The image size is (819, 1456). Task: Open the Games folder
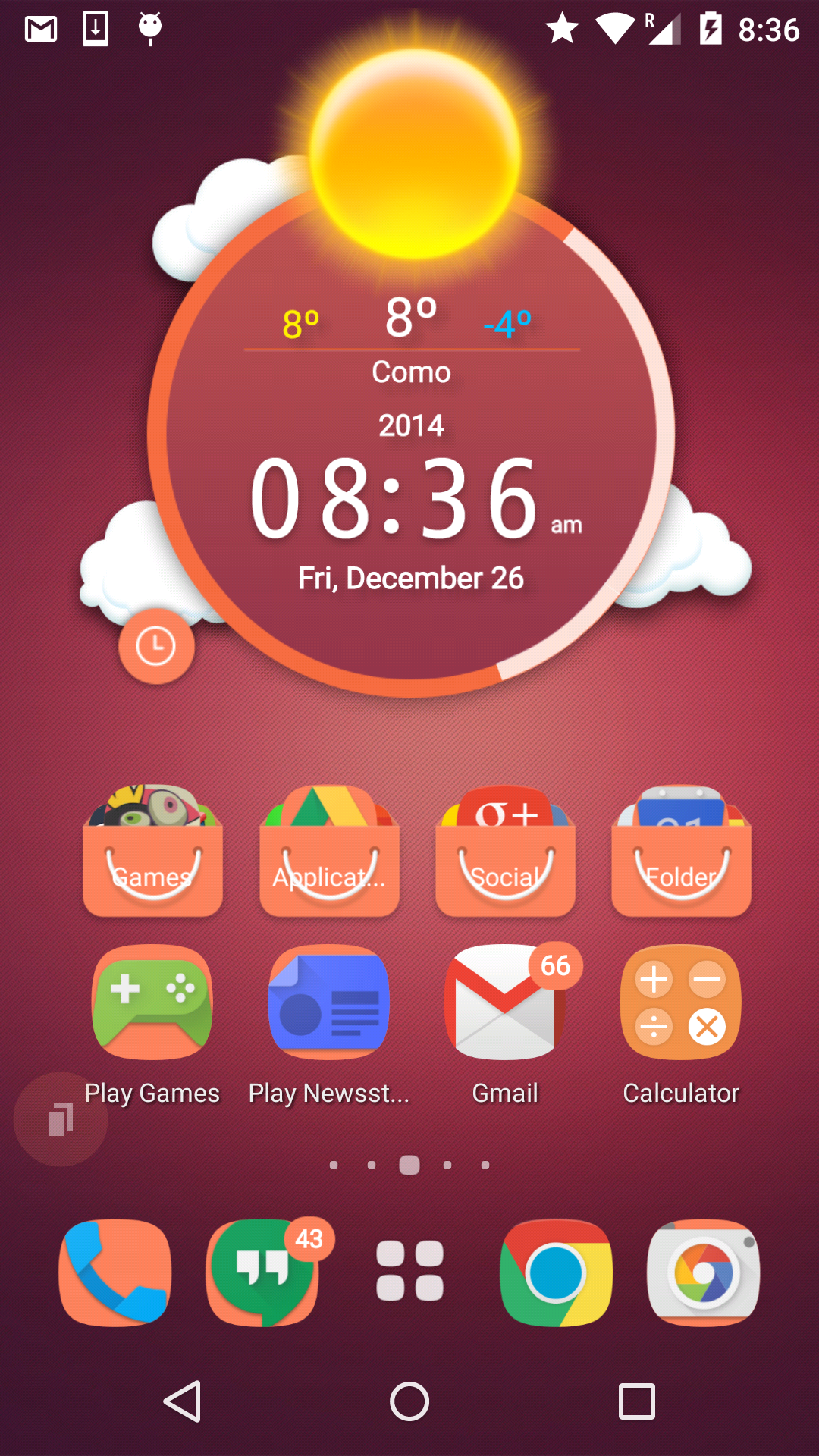[x=152, y=853]
